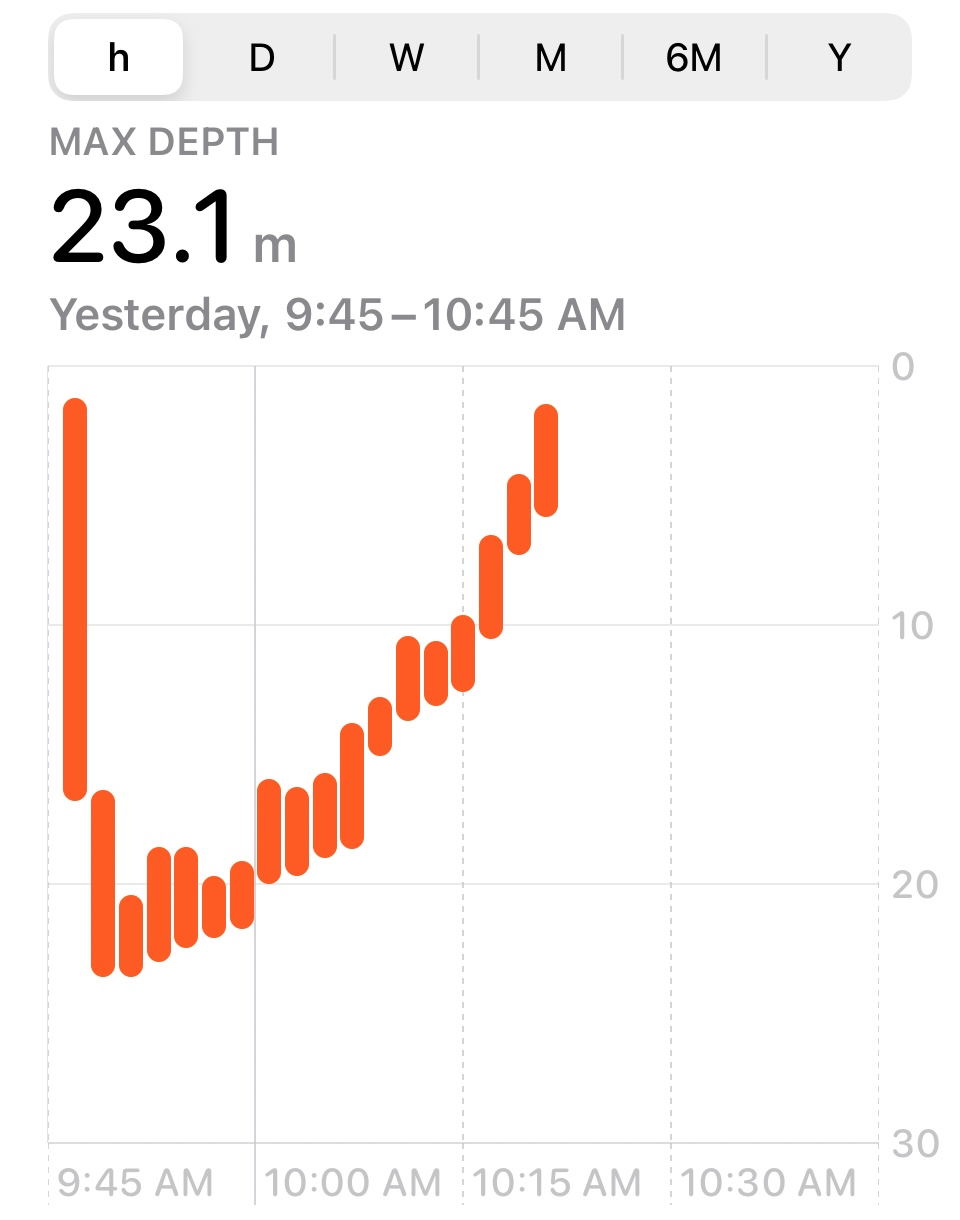Viewport: 960px width, 1220px height.
Task: Change range to 6M
Action: [694, 58]
